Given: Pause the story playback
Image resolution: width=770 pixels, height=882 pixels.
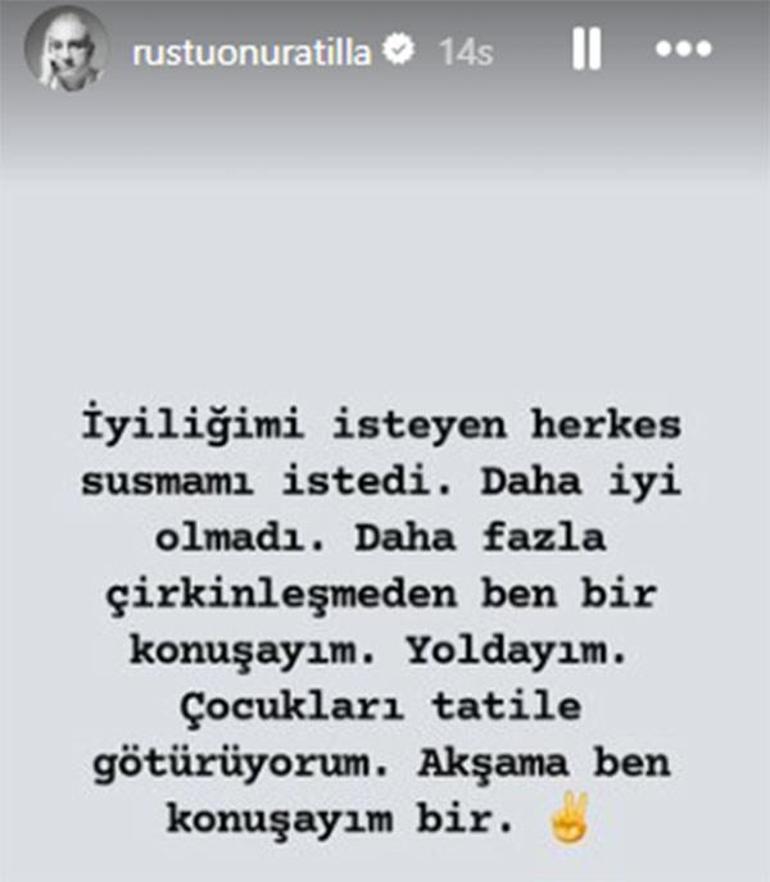Looking at the screenshot, I should pos(586,50).
